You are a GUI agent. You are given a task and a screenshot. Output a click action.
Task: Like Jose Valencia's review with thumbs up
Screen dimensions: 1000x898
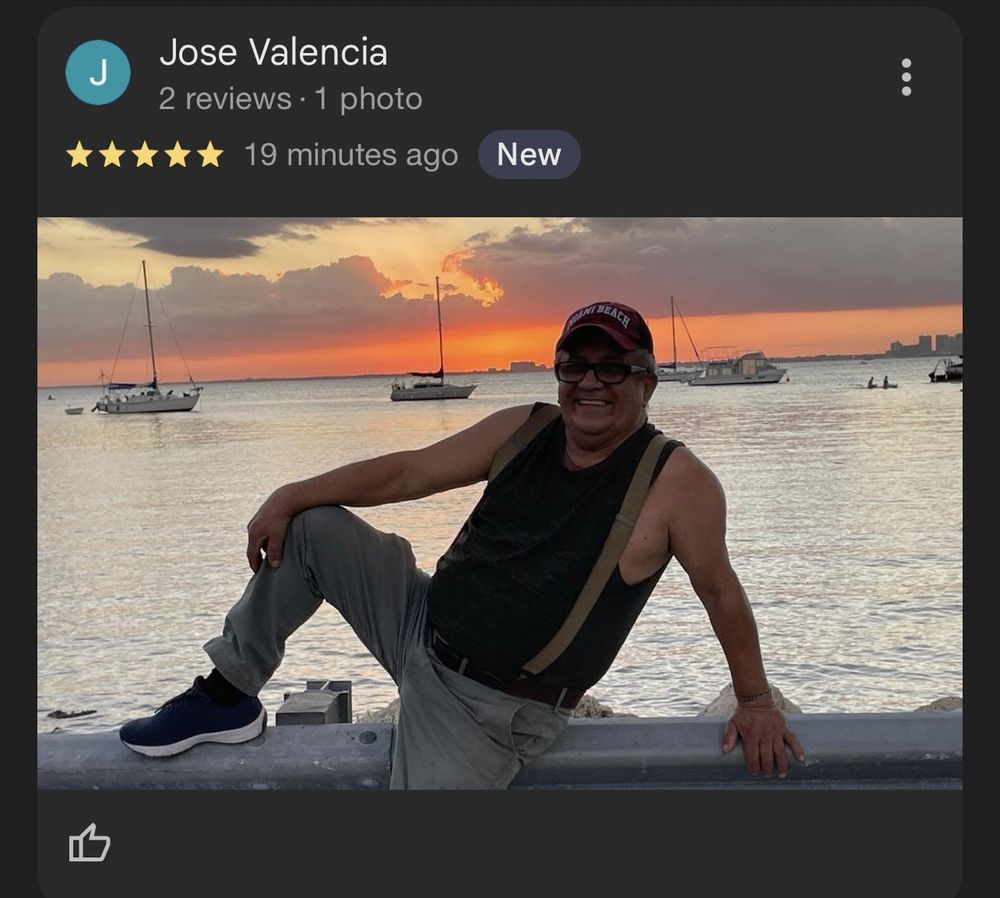89,843
